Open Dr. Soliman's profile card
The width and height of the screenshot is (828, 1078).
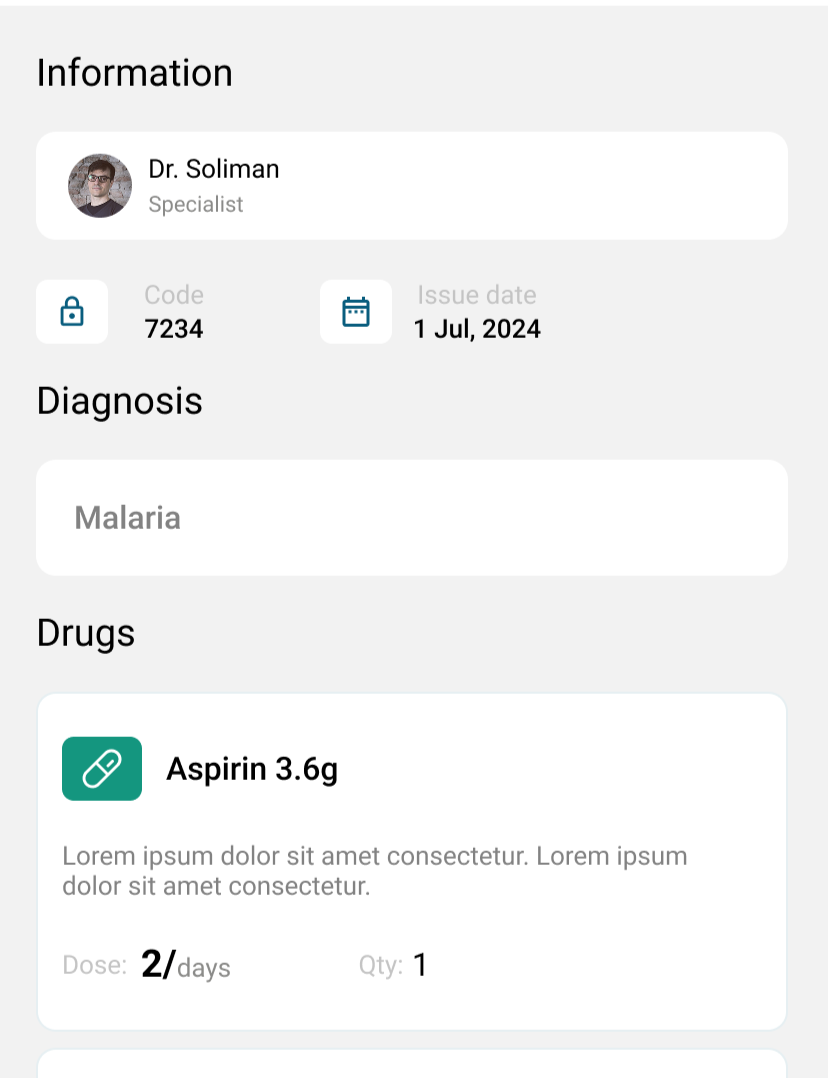(411, 186)
